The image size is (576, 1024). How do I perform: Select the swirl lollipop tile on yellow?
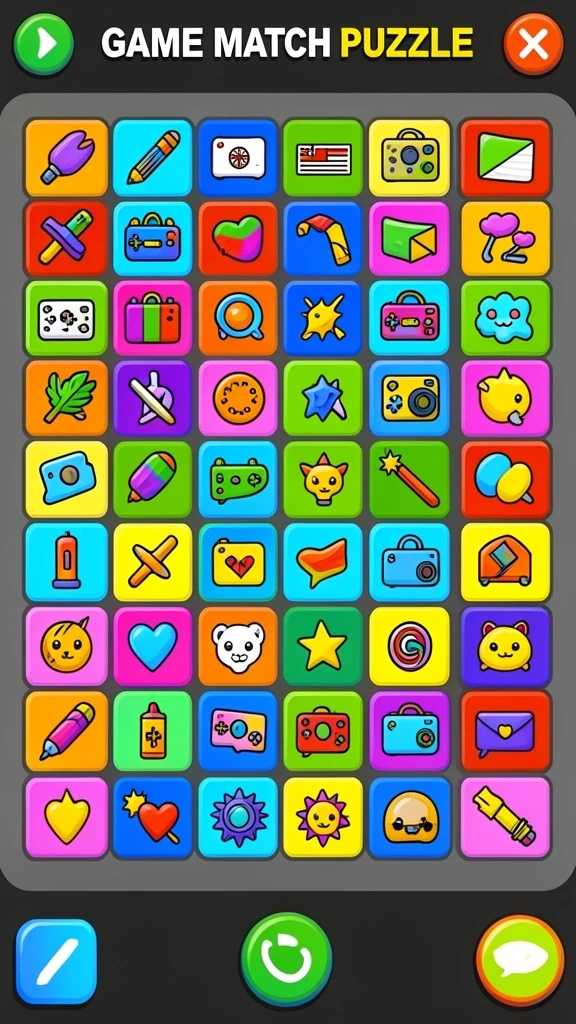[409, 647]
